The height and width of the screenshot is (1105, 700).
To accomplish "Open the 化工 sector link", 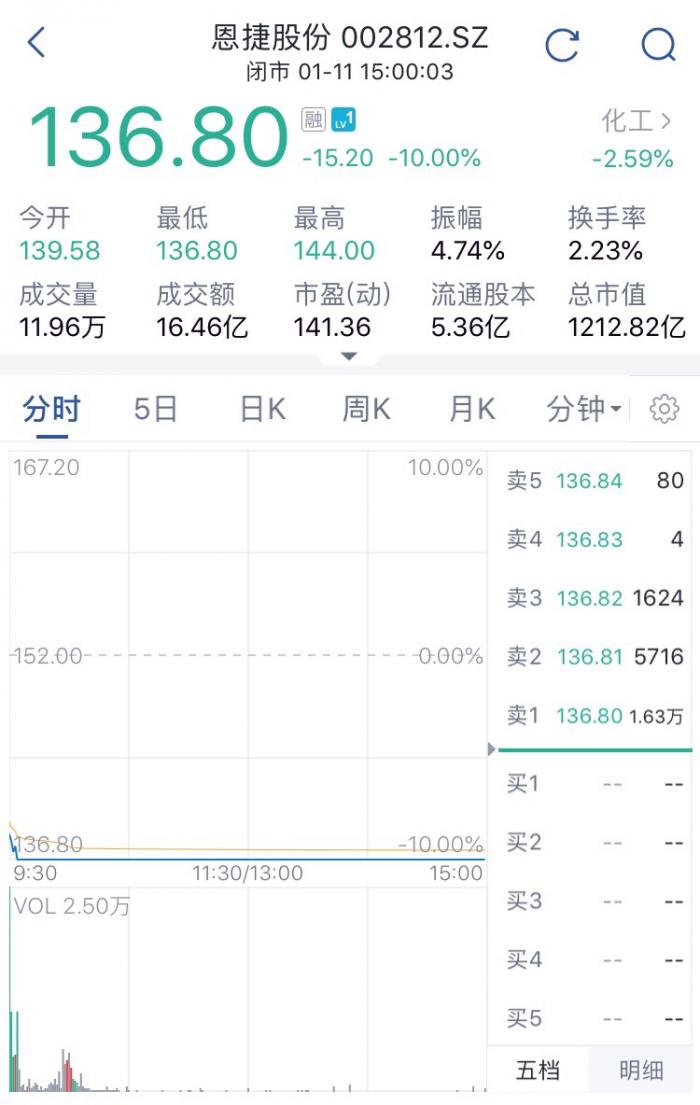I will [636, 122].
